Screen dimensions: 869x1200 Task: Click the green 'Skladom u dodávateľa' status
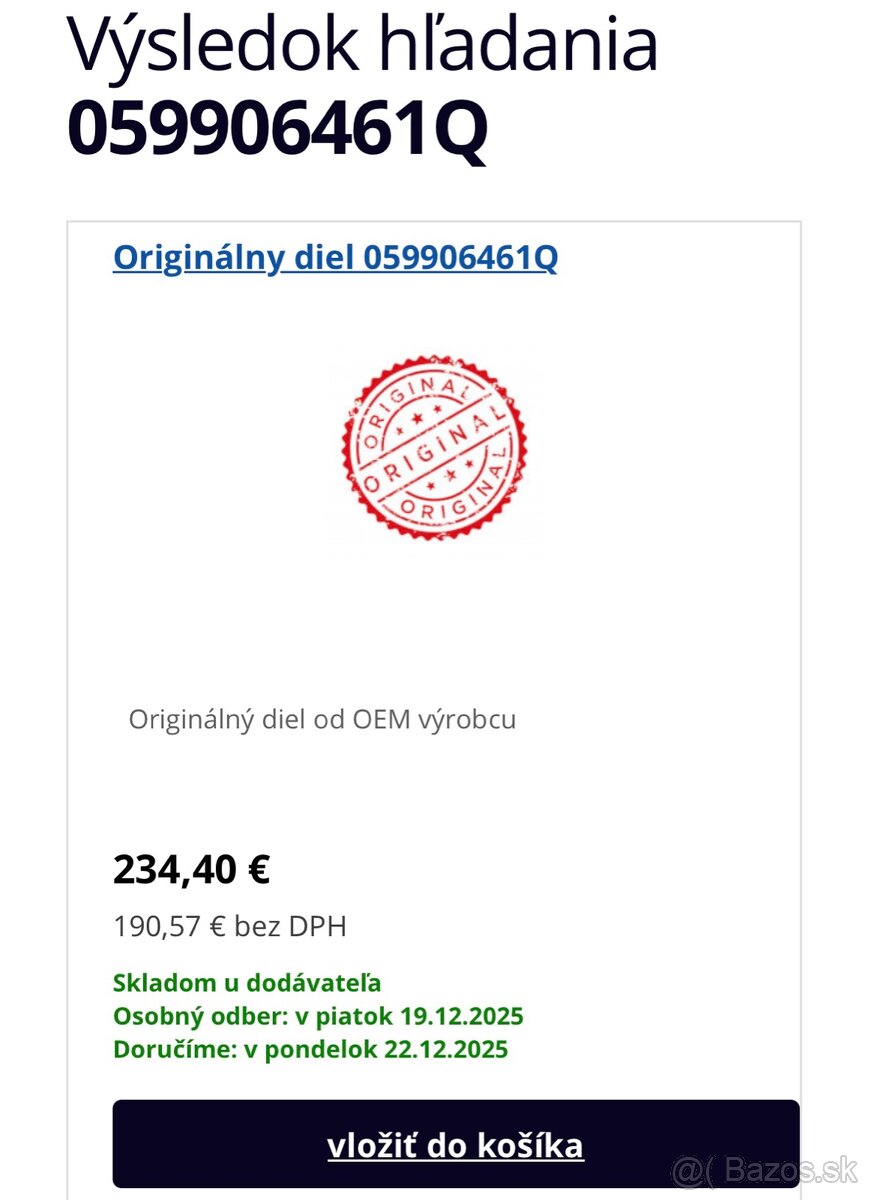(x=248, y=982)
